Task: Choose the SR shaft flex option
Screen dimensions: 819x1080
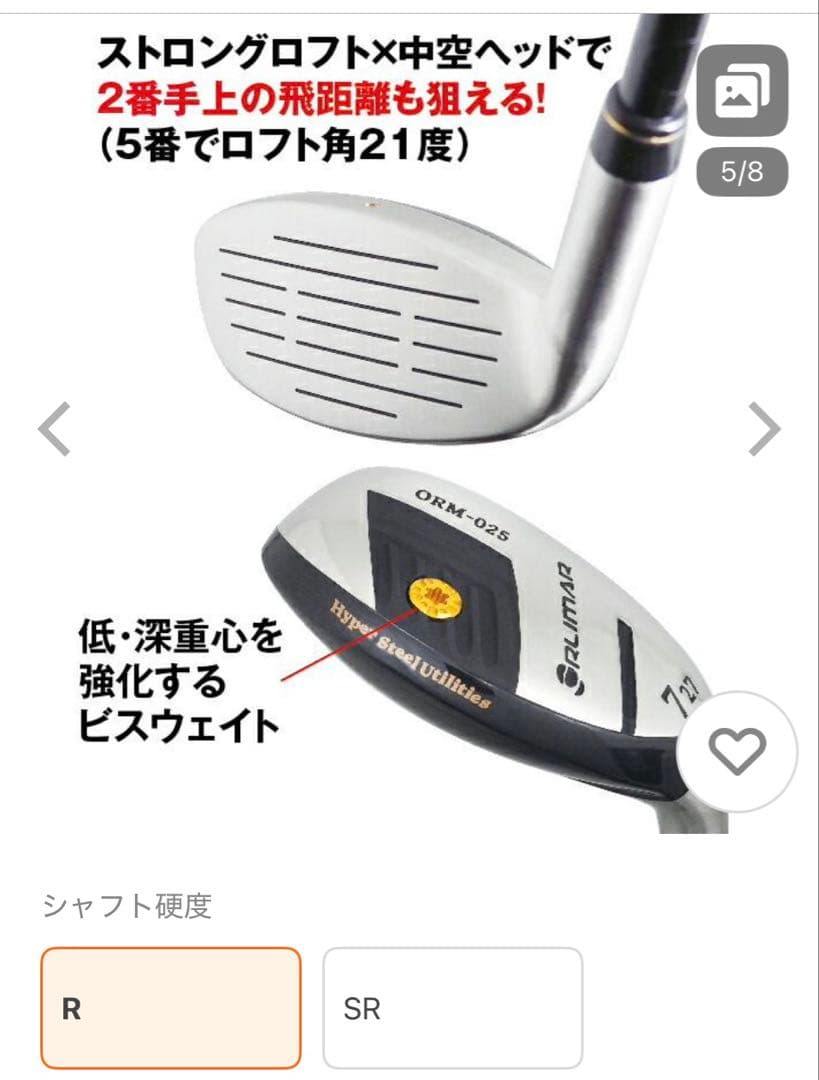Action: point(452,1008)
